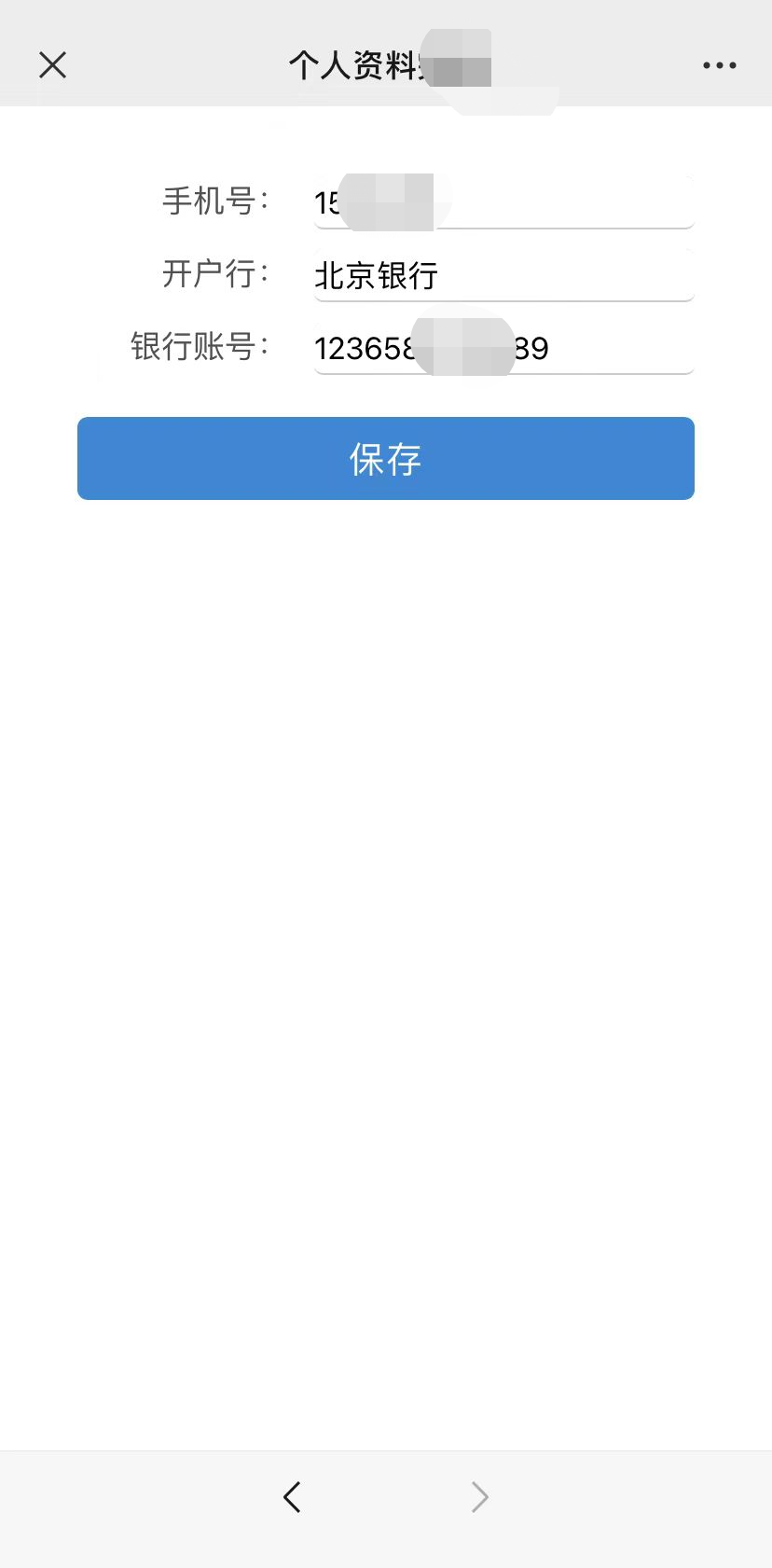Tap the 开户行 bank name field

(503, 275)
